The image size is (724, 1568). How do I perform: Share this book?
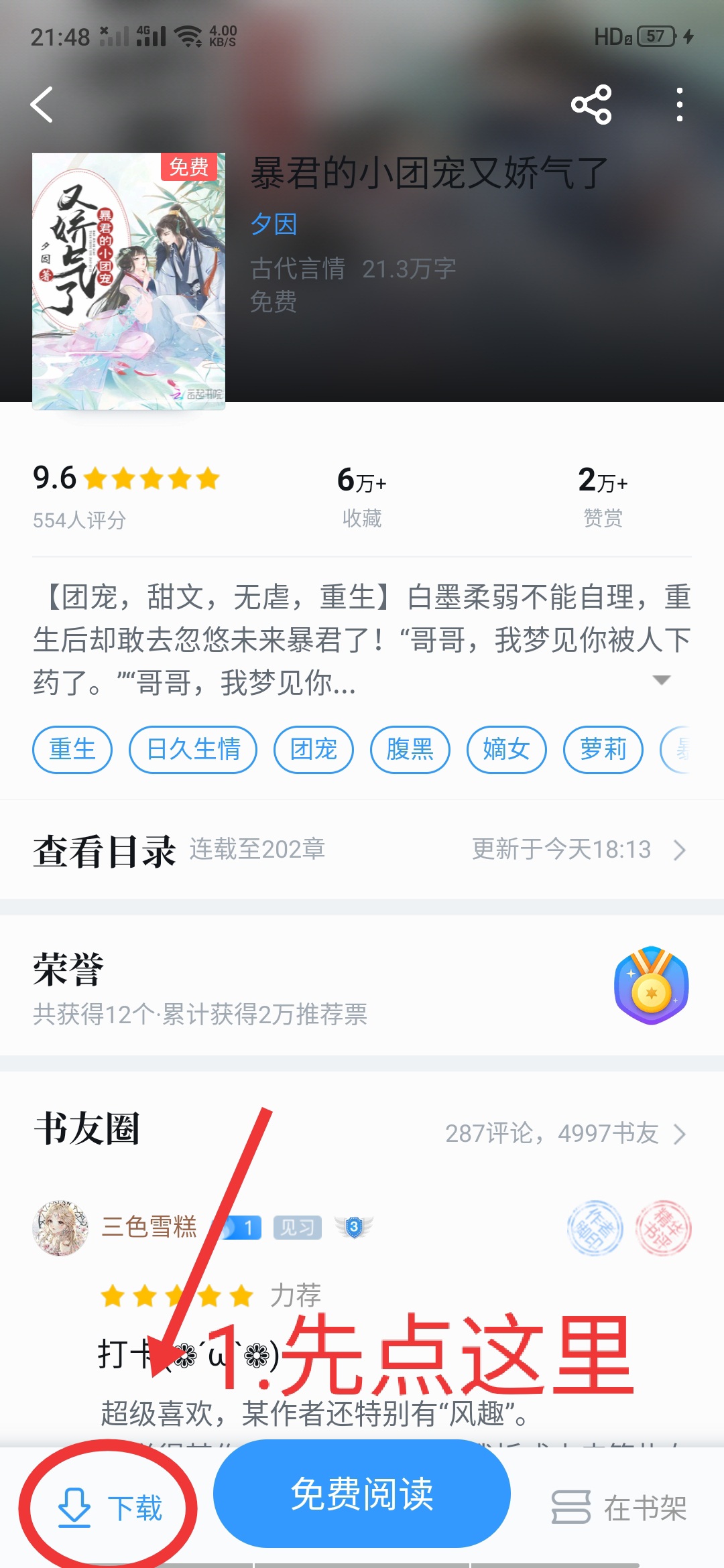pyautogui.click(x=591, y=105)
